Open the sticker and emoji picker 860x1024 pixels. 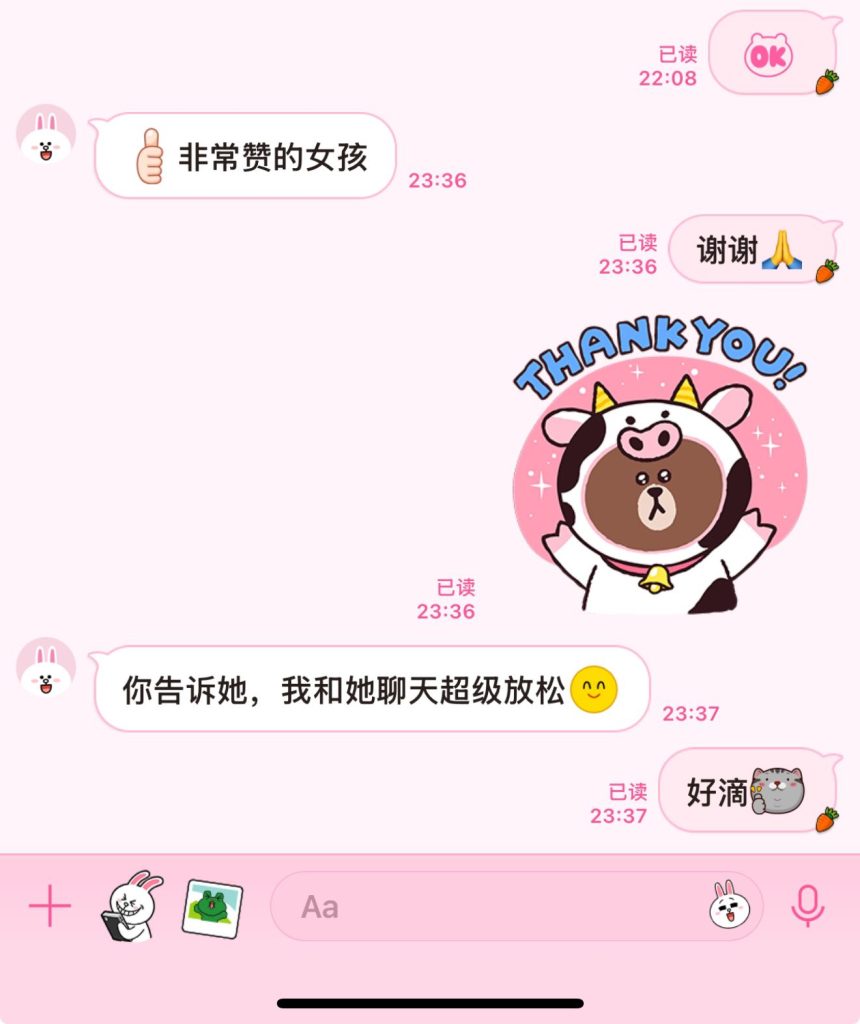pyautogui.click(x=729, y=906)
